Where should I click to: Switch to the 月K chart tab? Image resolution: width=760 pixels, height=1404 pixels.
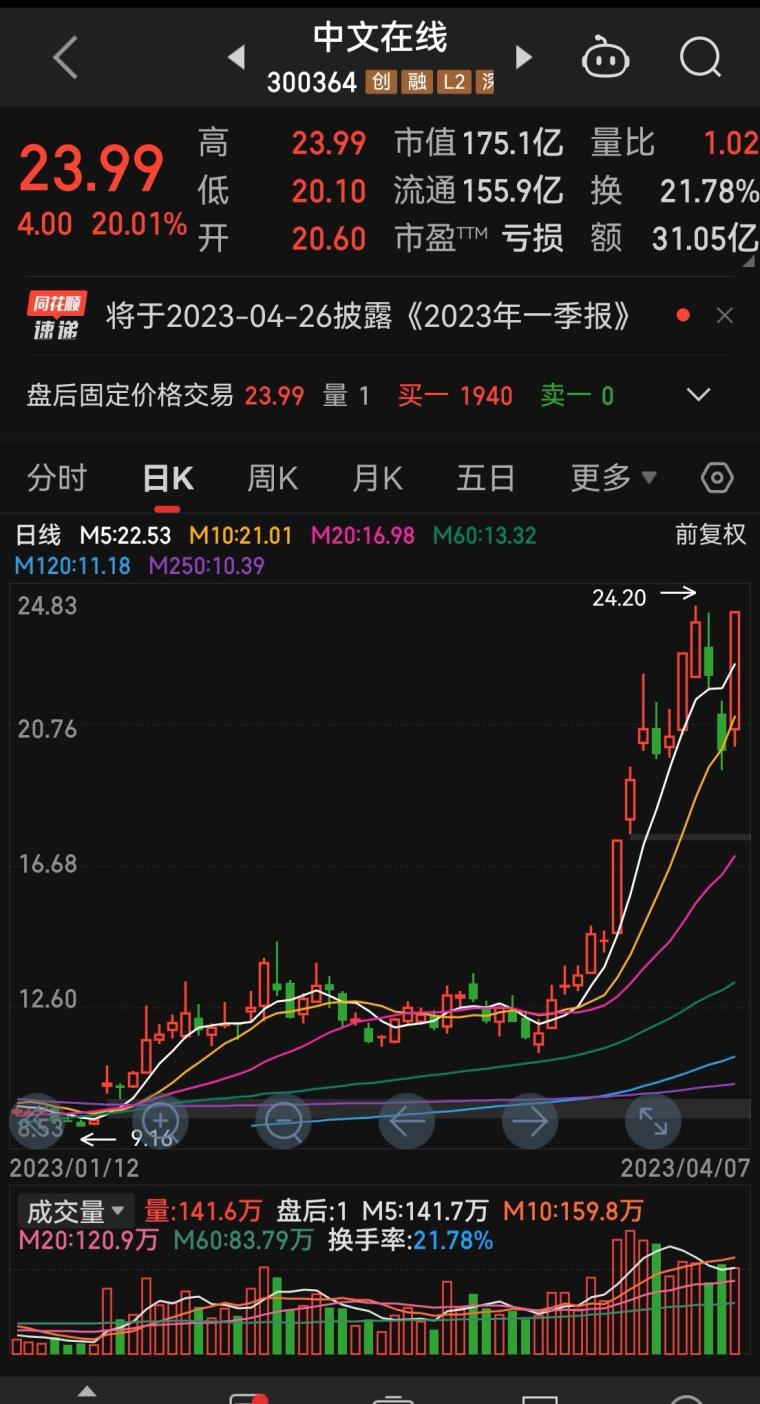pyautogui.click(x=377, y=478)
